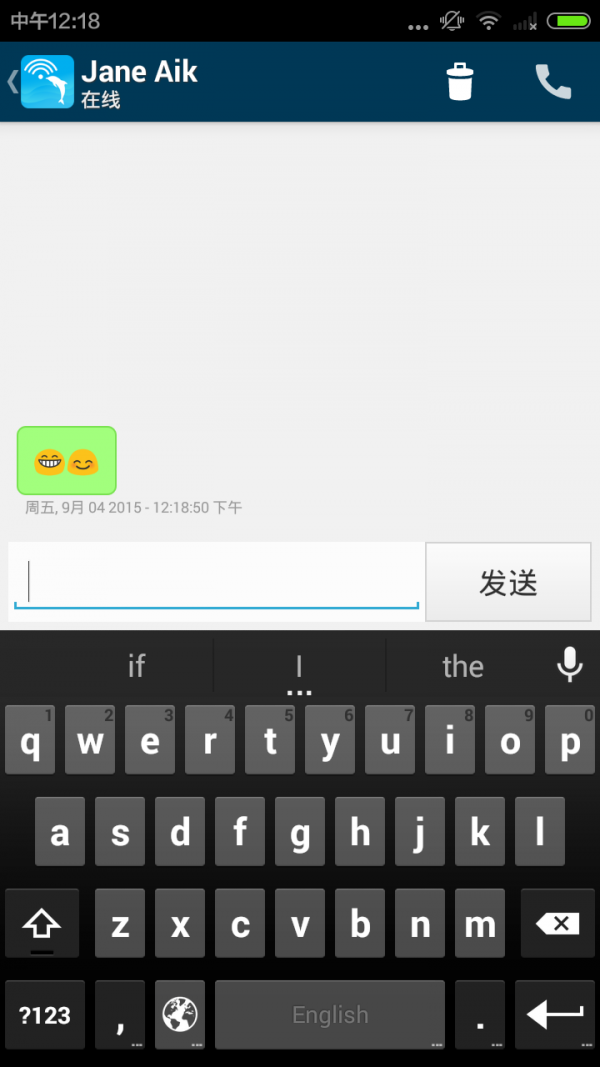Choose the suggestion word "if"
The image size is (600, 1067).
(137, 666)
